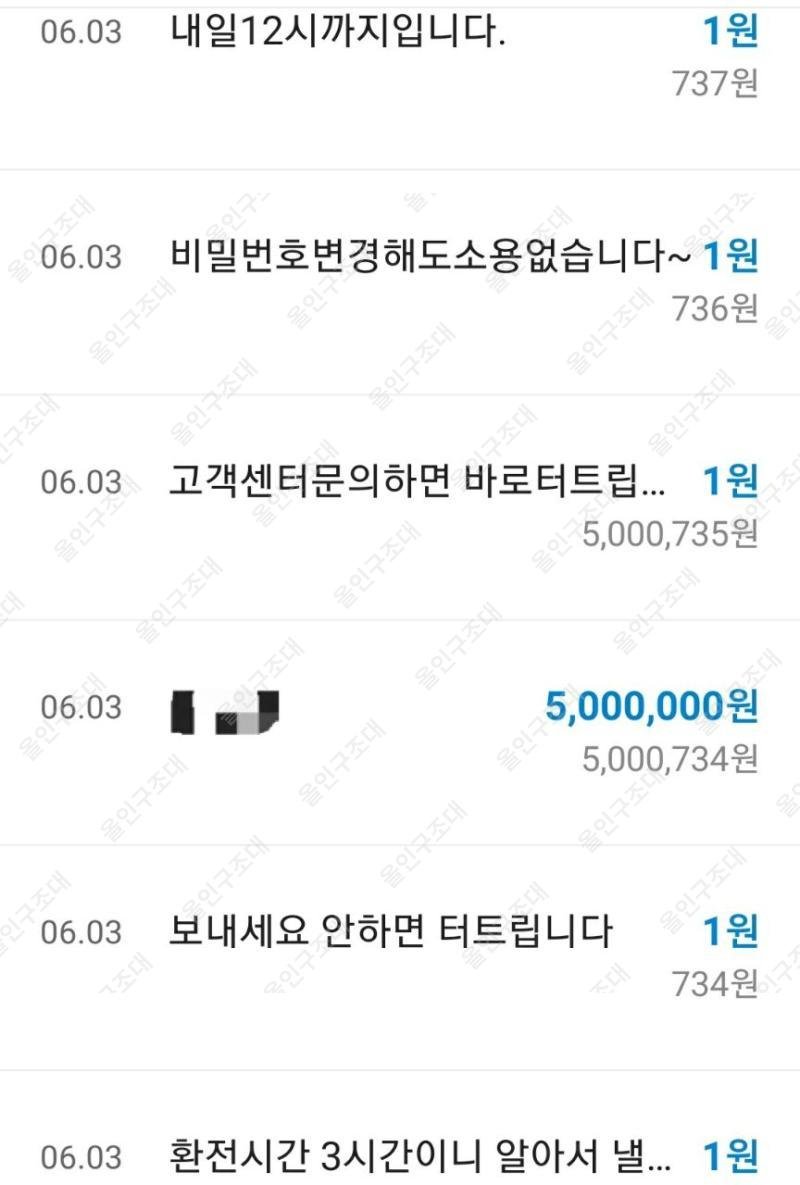Viewport: 800px width, 1185px height.
Task: Open the transaction 보내세요 안하면 터트립니다
Action: (391, 932)
